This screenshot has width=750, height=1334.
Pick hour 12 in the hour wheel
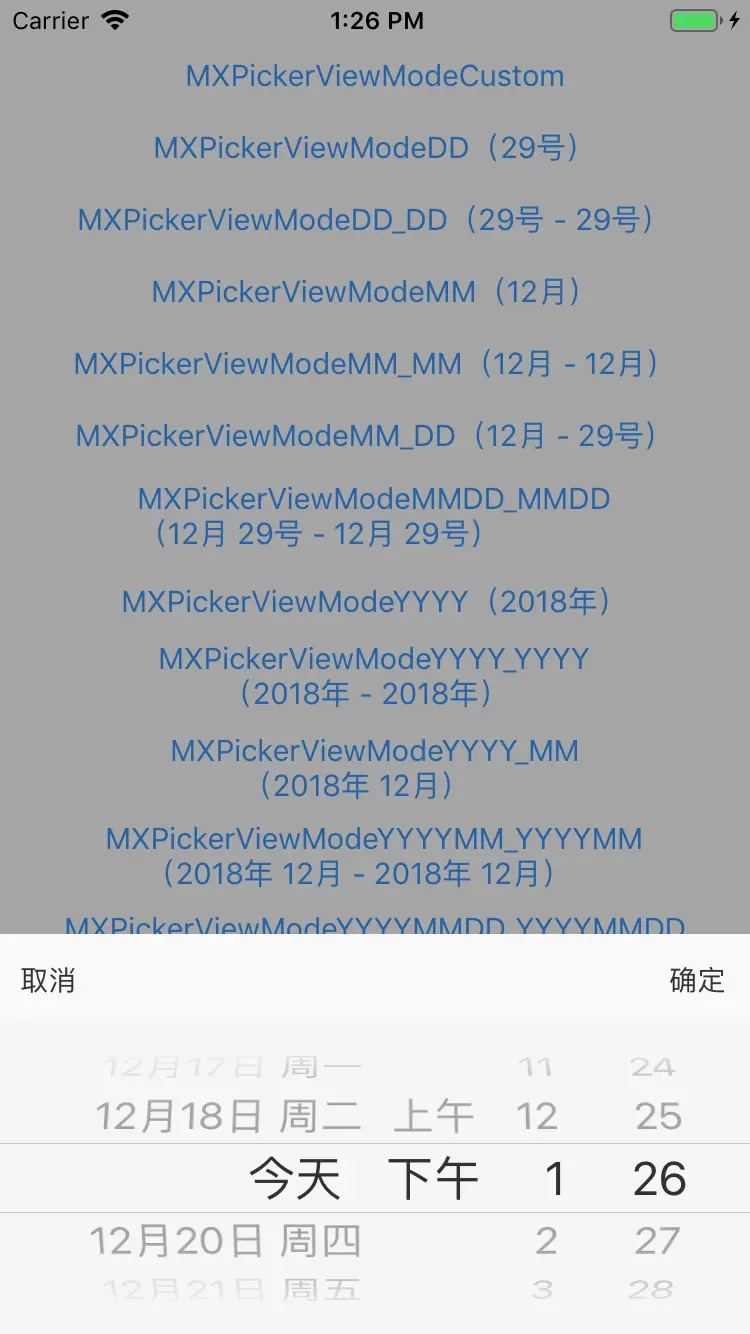[536, 1116]
